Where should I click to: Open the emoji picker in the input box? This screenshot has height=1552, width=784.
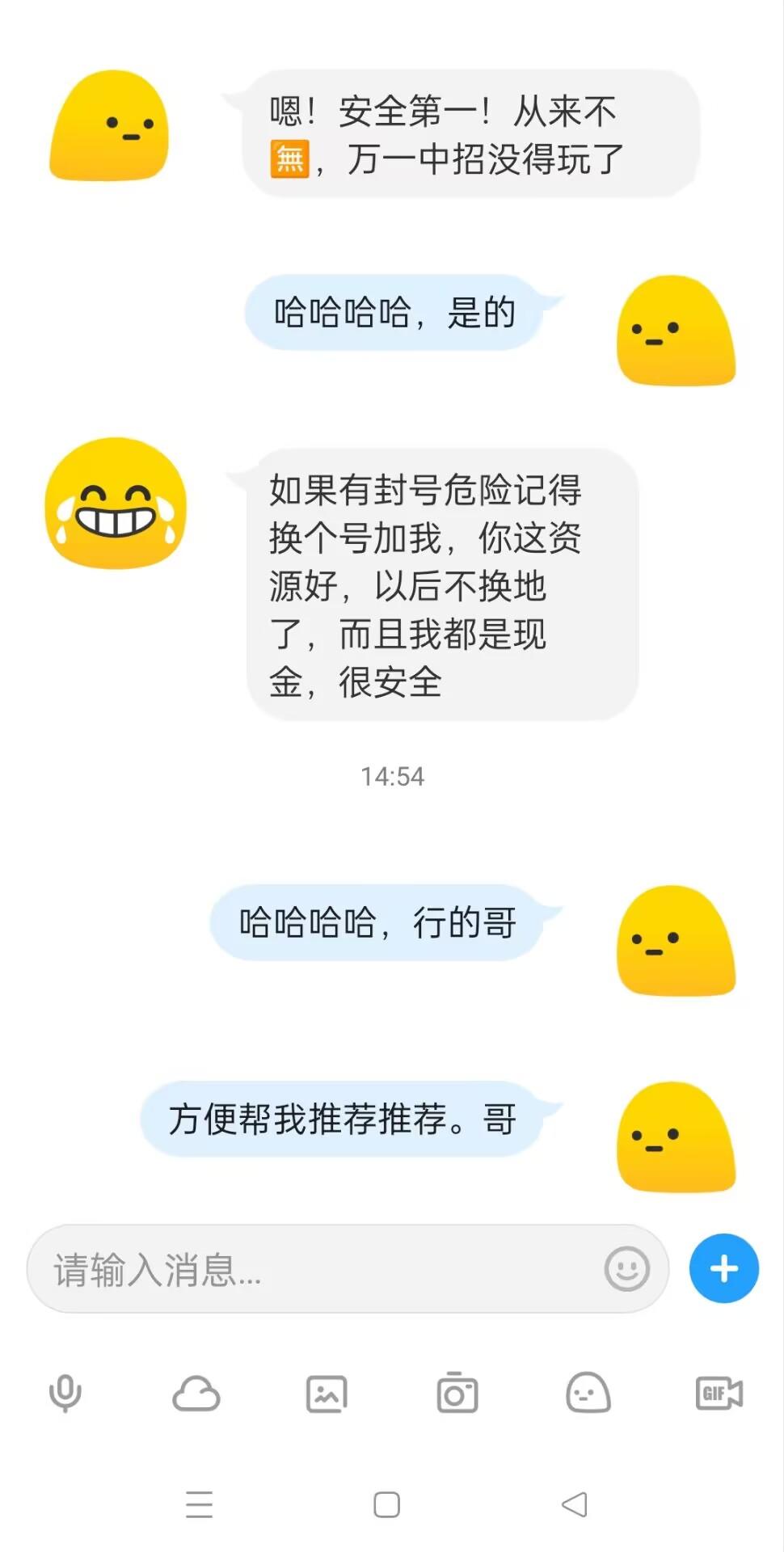click(626, 1269)
